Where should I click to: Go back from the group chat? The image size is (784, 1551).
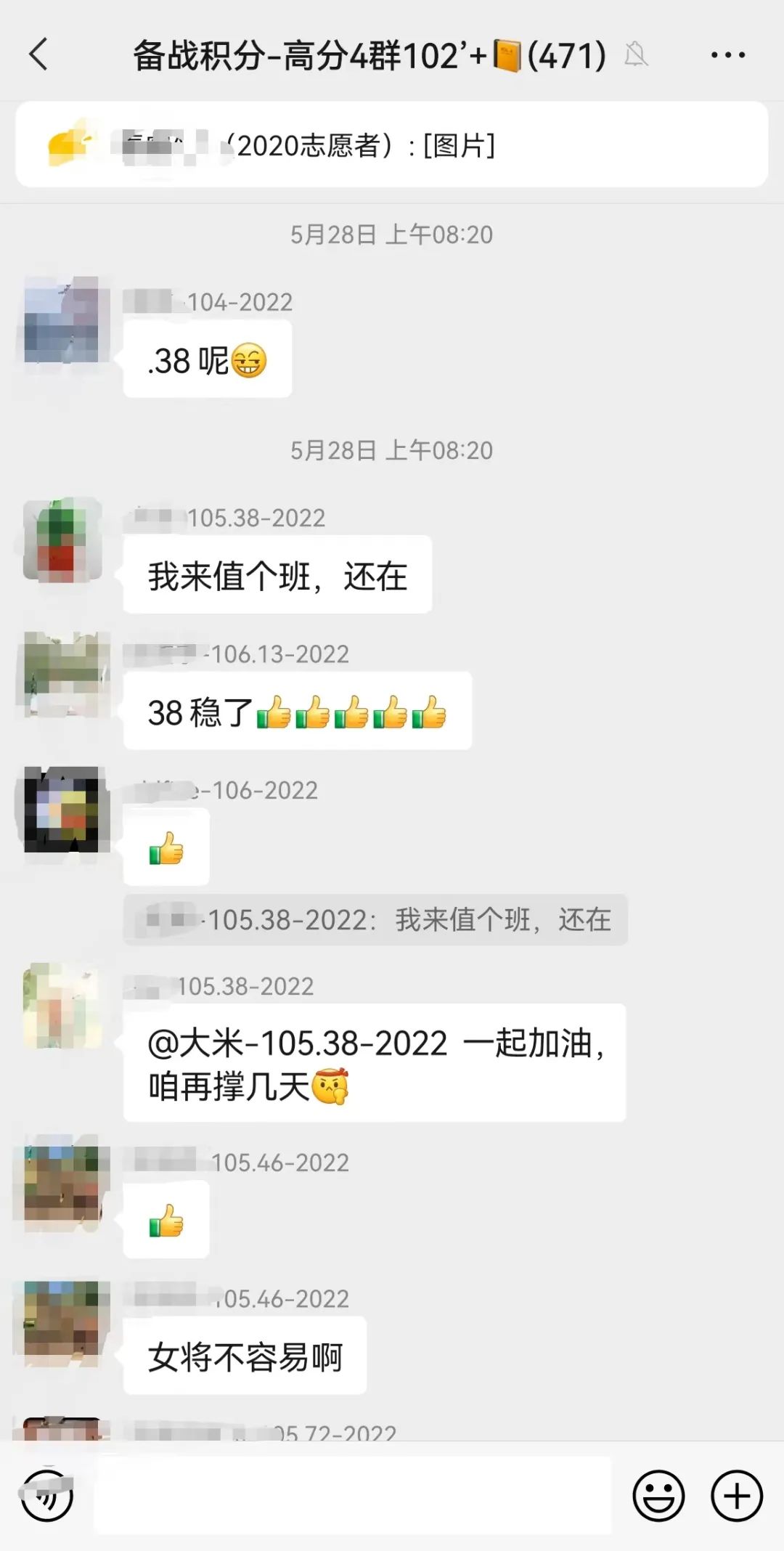tap(38, 55)
